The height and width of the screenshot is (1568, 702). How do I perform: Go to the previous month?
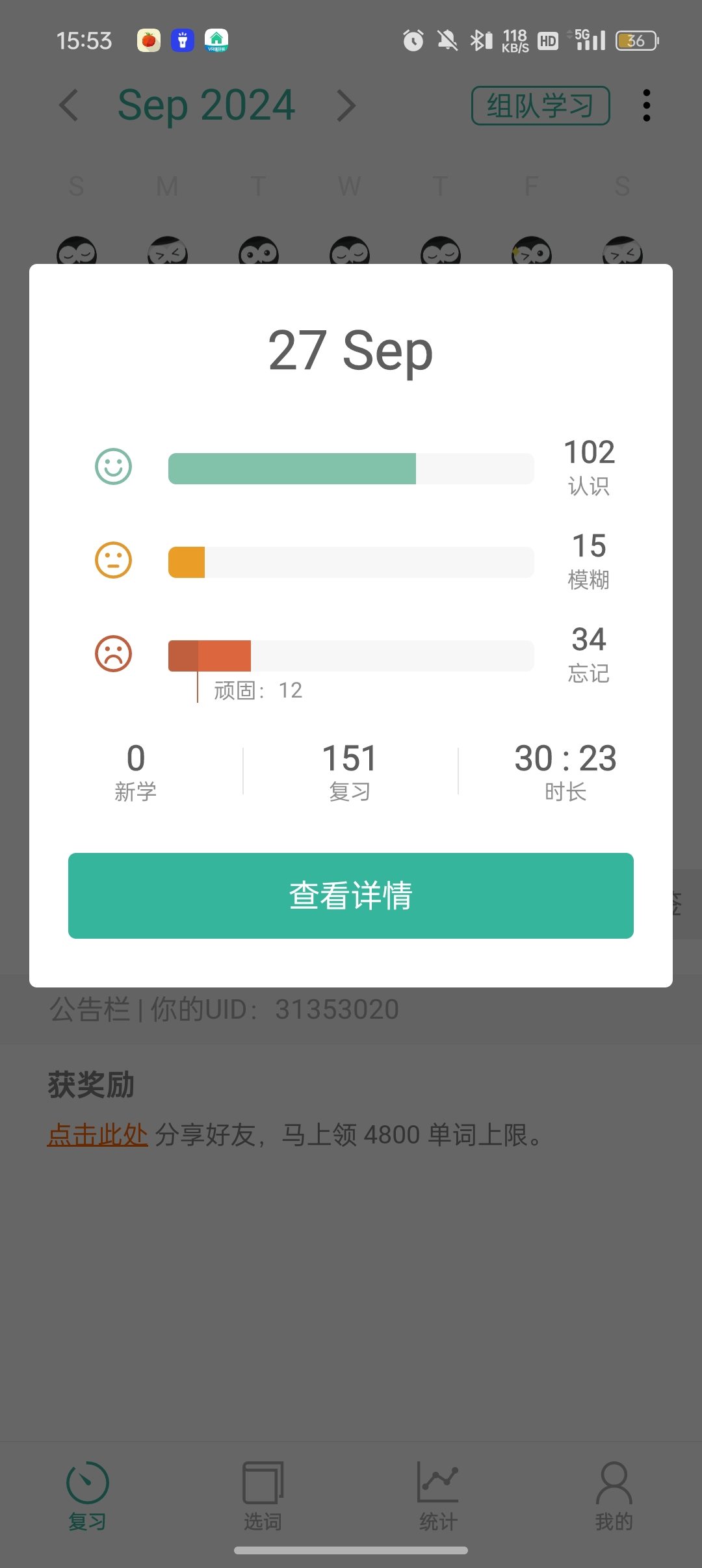(x=69, y=106)
